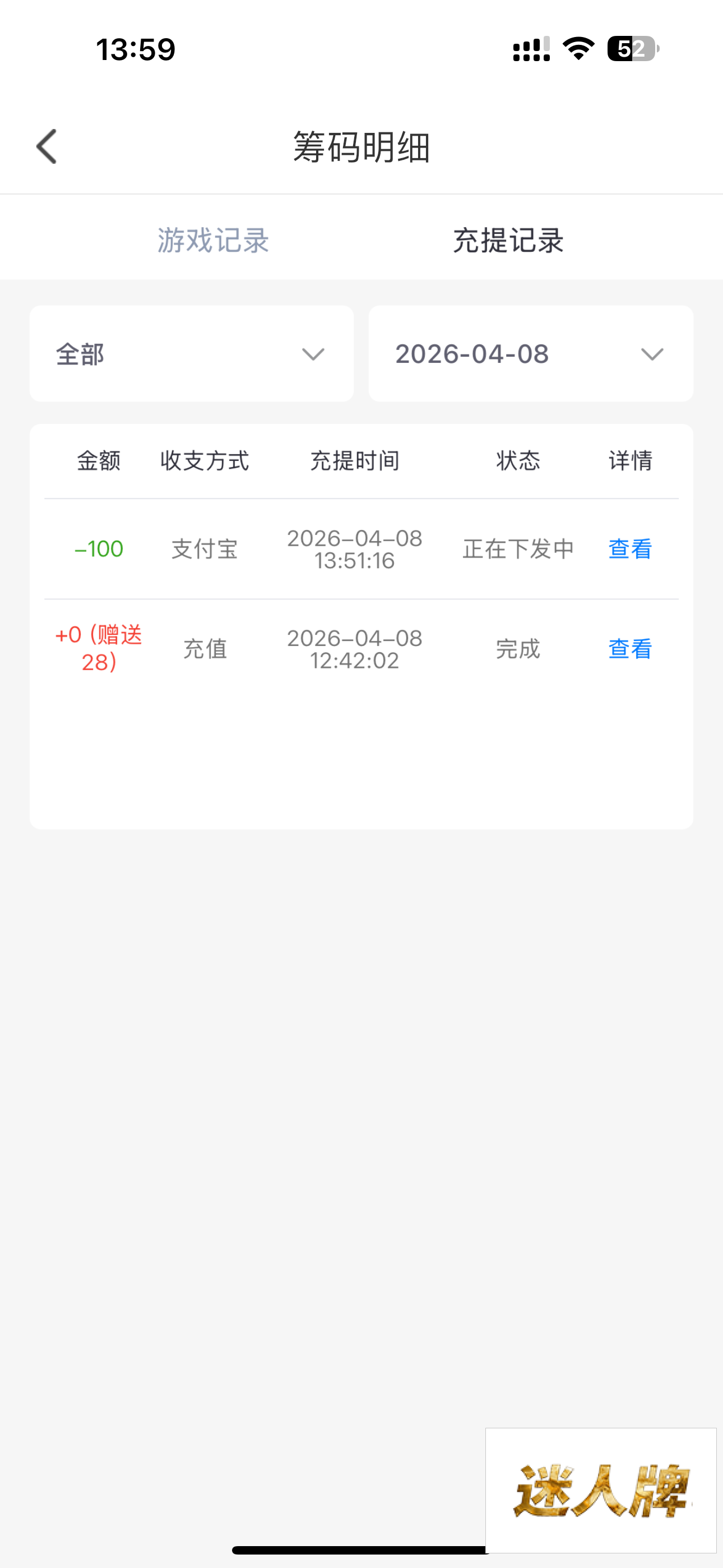Screen dimensions: 723x1568
Task: Expand the 全部 type filter dropdown
Action: [192, 354]
